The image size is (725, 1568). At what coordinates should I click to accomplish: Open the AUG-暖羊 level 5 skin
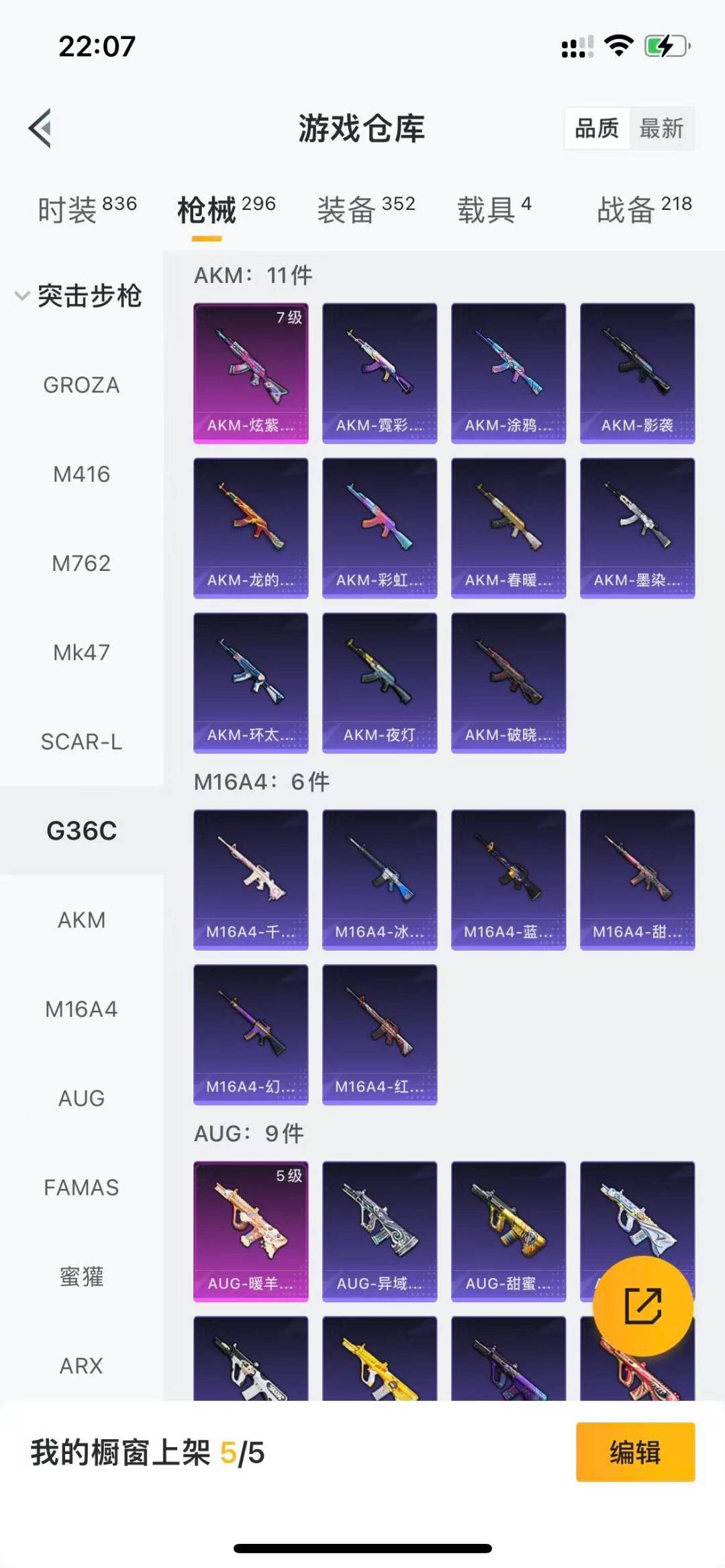pyautogui.click(x=251, y=1231)
